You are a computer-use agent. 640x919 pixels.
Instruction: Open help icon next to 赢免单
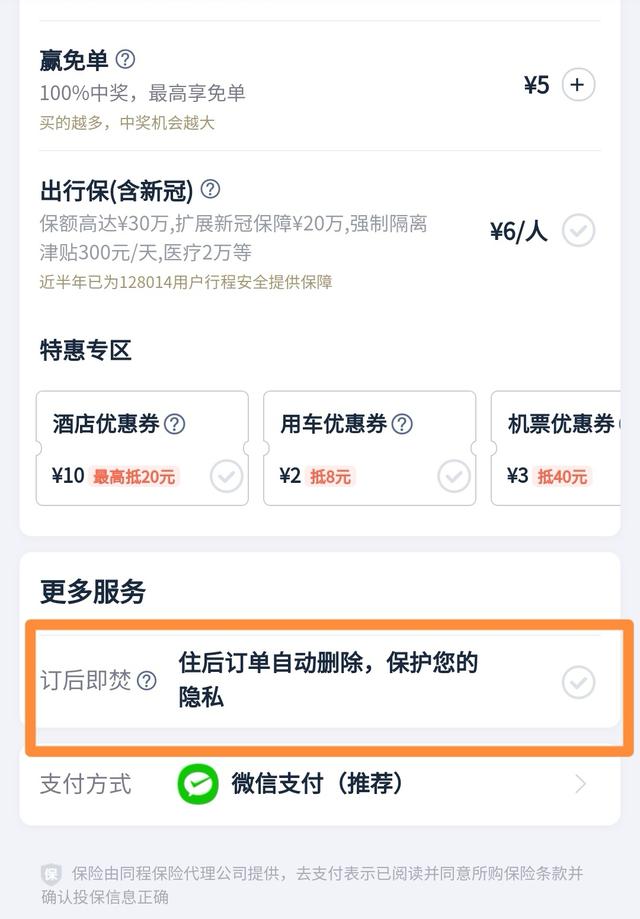125,60
